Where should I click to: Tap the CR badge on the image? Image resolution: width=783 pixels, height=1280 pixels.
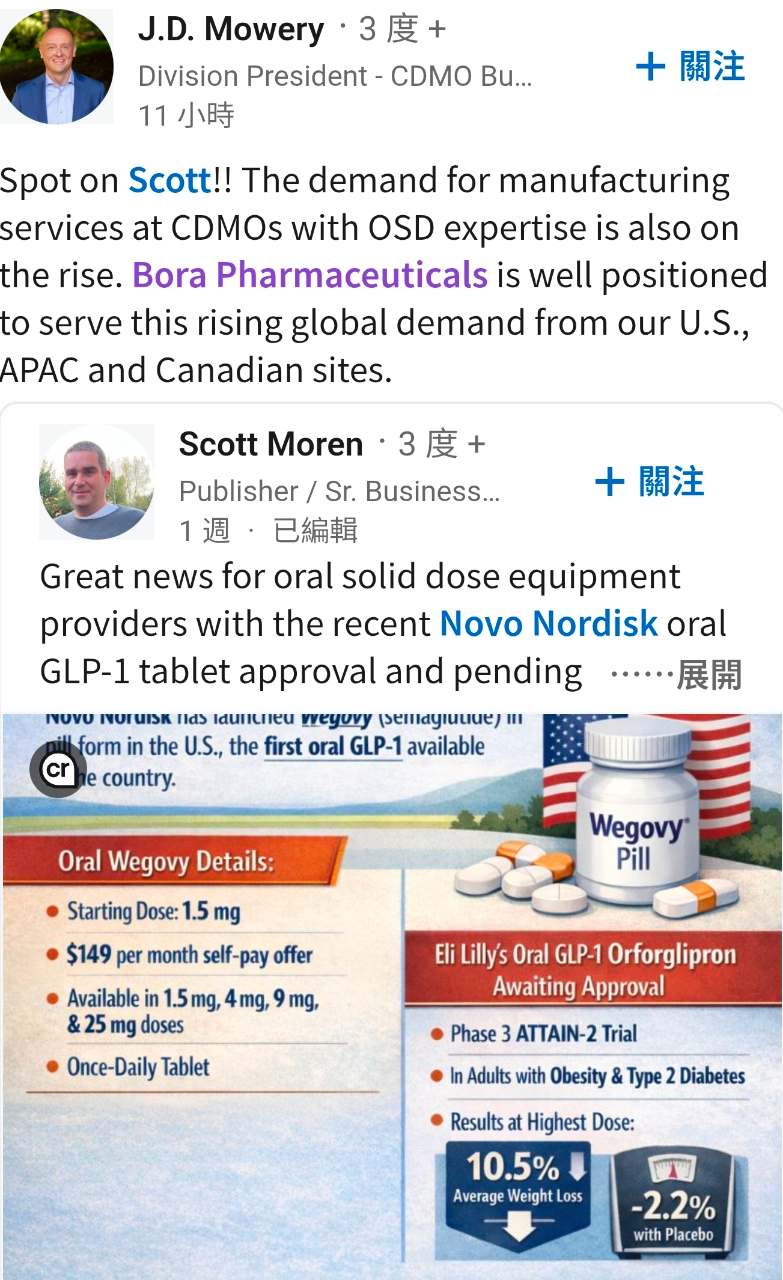(58, 769)
